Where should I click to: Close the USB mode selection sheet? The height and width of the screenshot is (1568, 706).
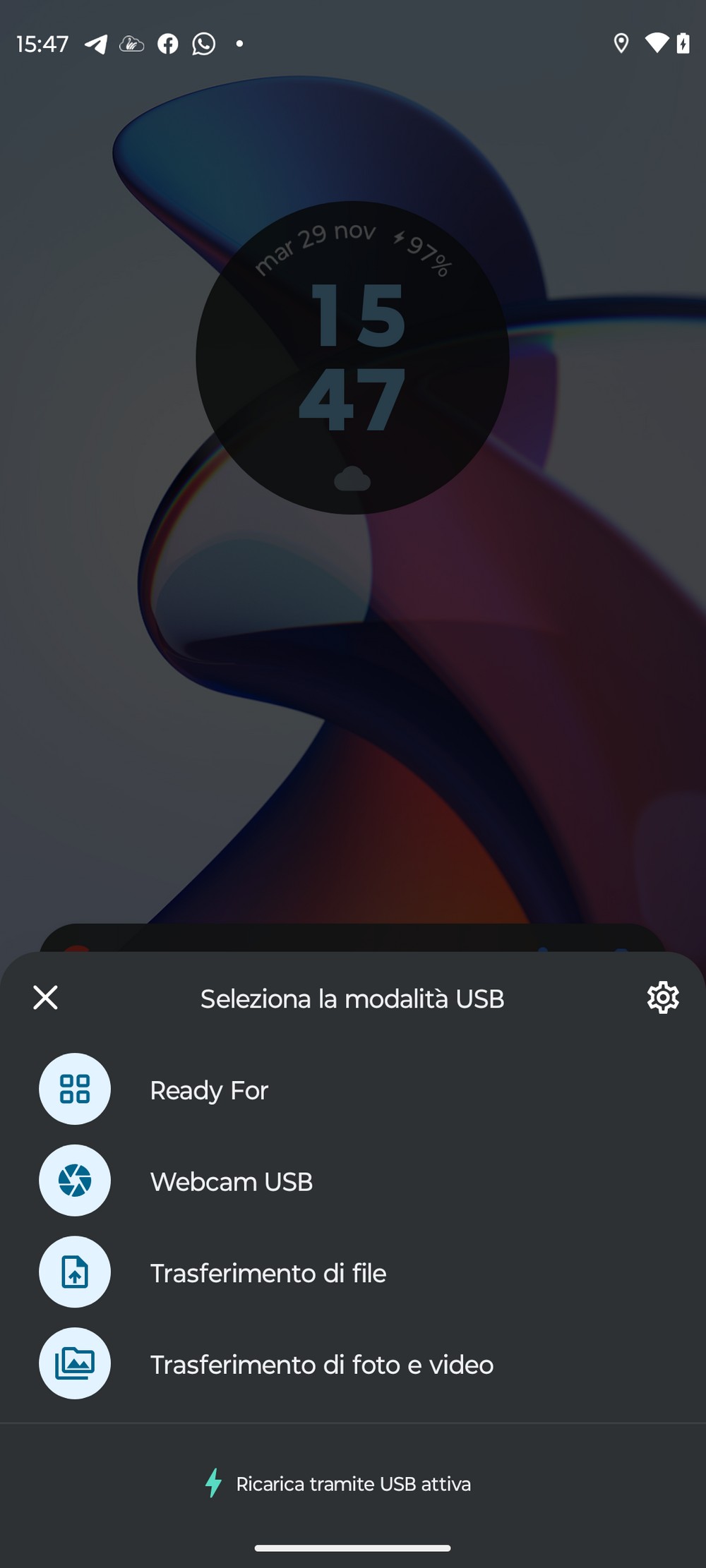click(46, 997)
